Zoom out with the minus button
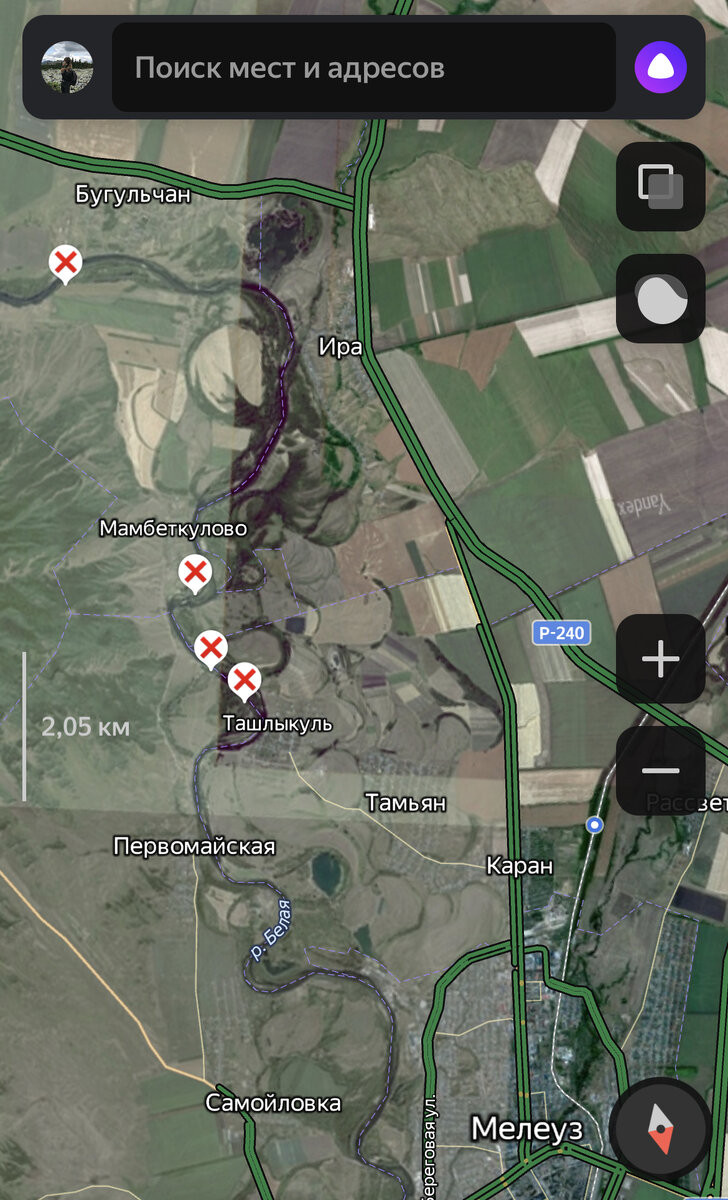Image resolution: width=728 pixels, height=1200 pixels. [x=660, y=771]
